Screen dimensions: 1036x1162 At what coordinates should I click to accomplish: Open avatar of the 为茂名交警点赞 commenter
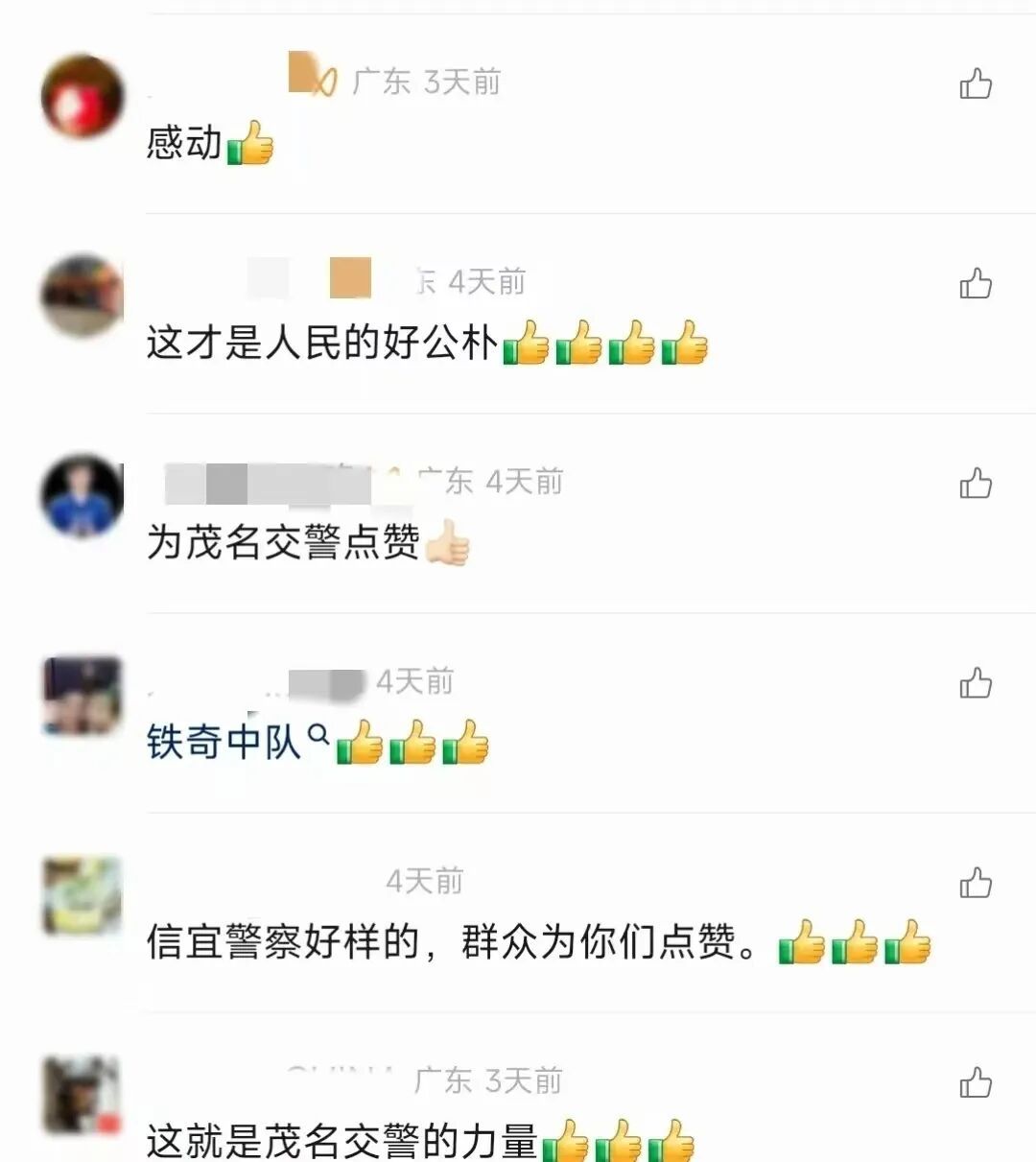83,495
